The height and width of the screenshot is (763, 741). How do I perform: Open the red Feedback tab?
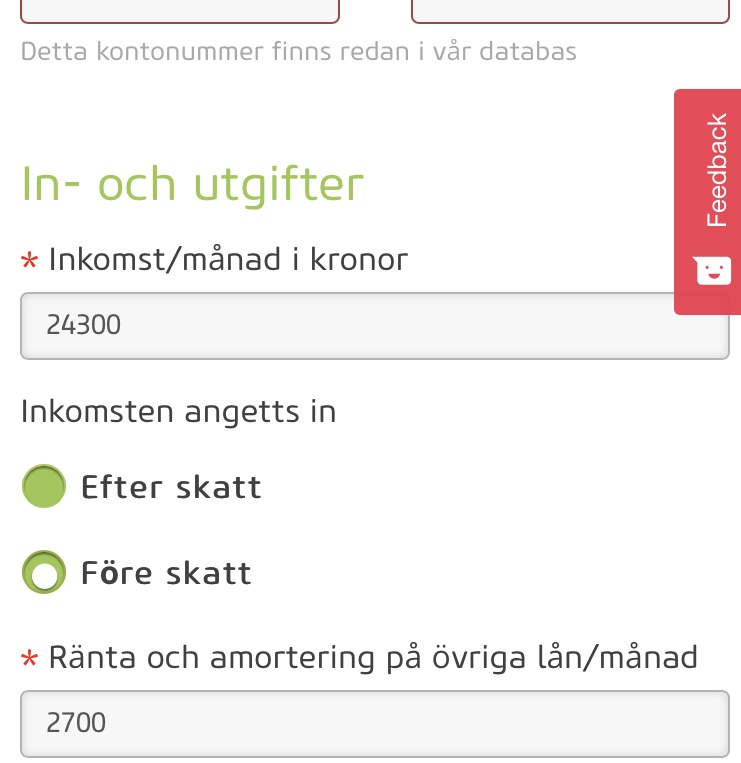[x=710, y=200]
